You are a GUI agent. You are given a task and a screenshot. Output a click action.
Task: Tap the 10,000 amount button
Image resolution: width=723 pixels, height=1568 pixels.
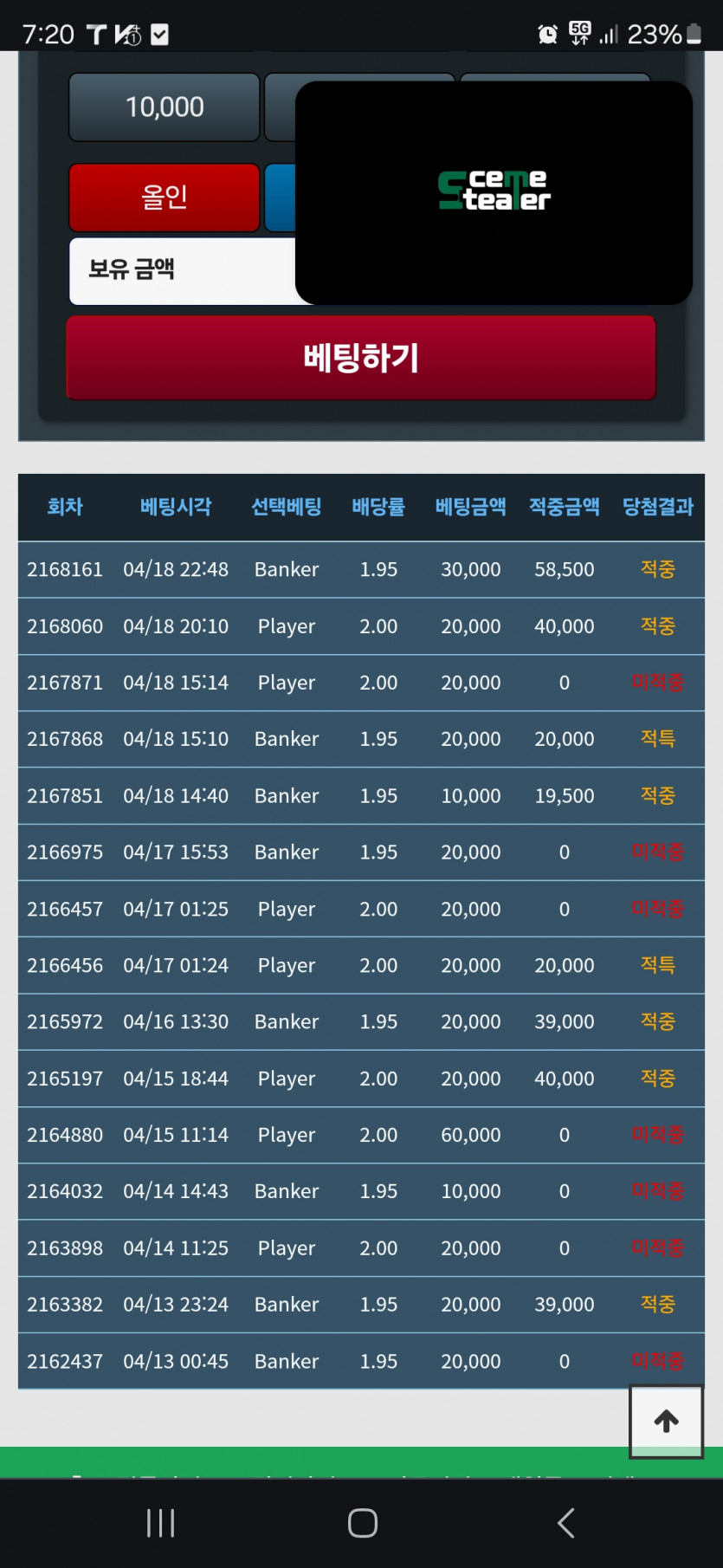[165, 107]
